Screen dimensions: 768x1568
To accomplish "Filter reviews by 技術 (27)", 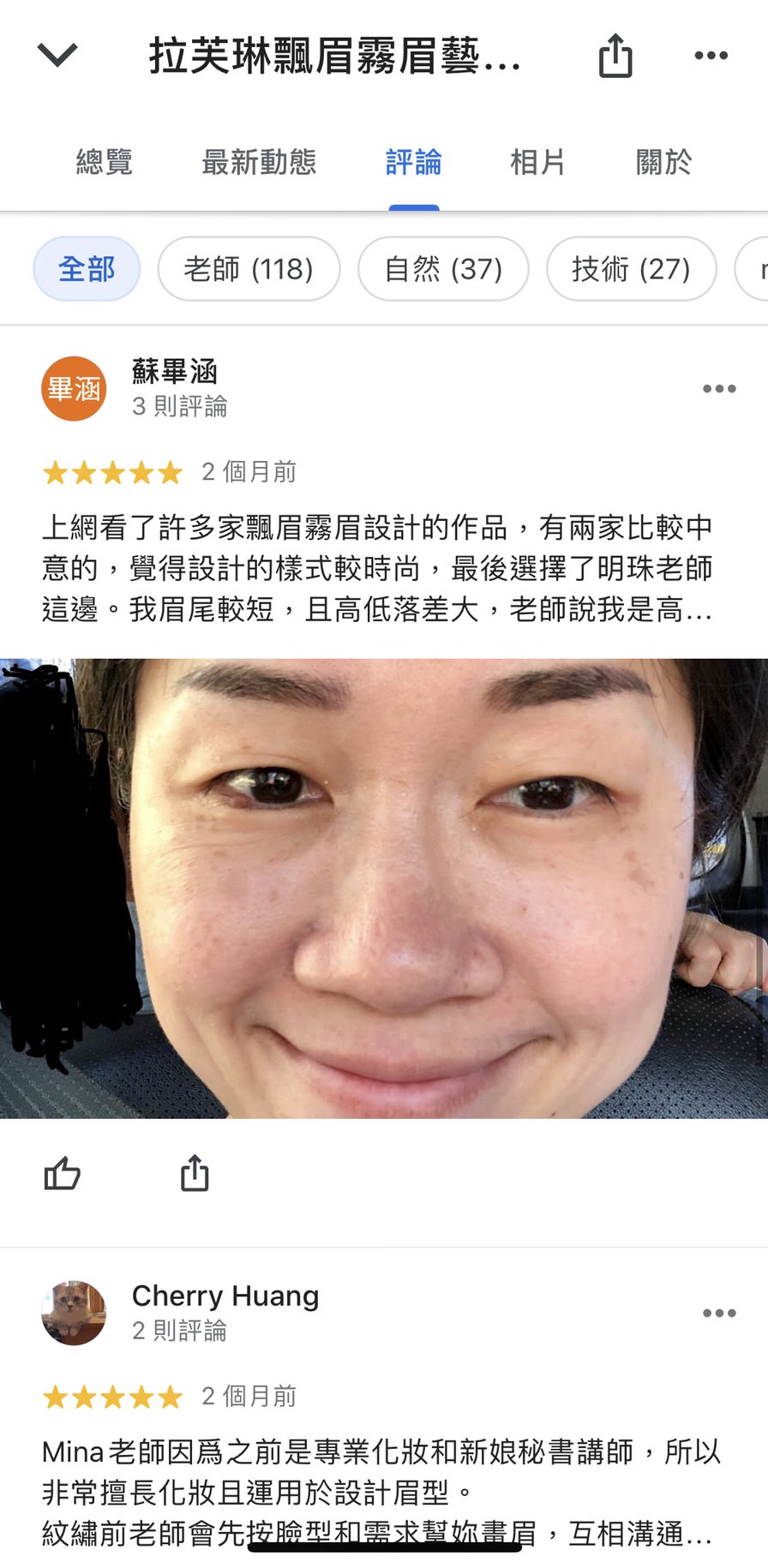I will pyautogui.click(x=631, y=269).
